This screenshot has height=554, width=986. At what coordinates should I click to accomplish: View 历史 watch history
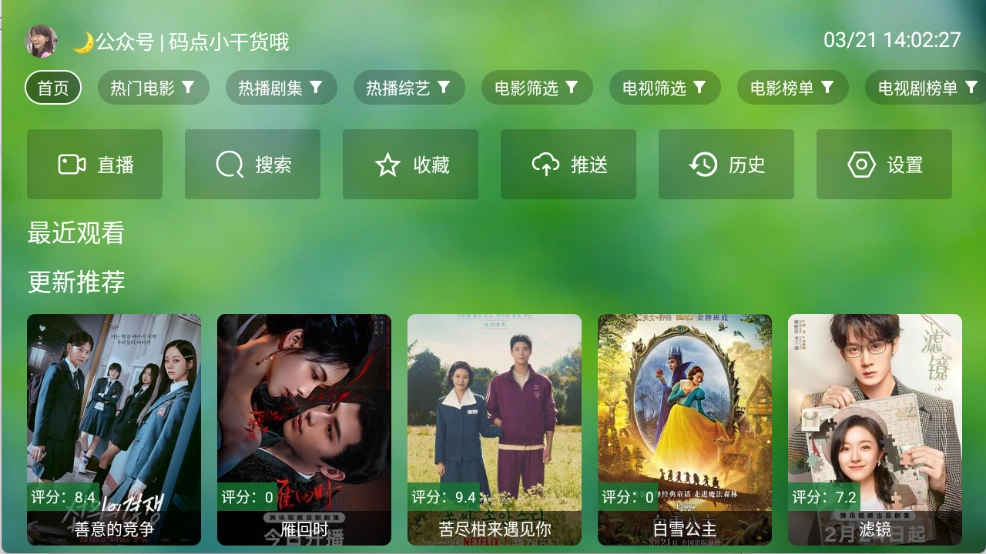coord(727,165)
